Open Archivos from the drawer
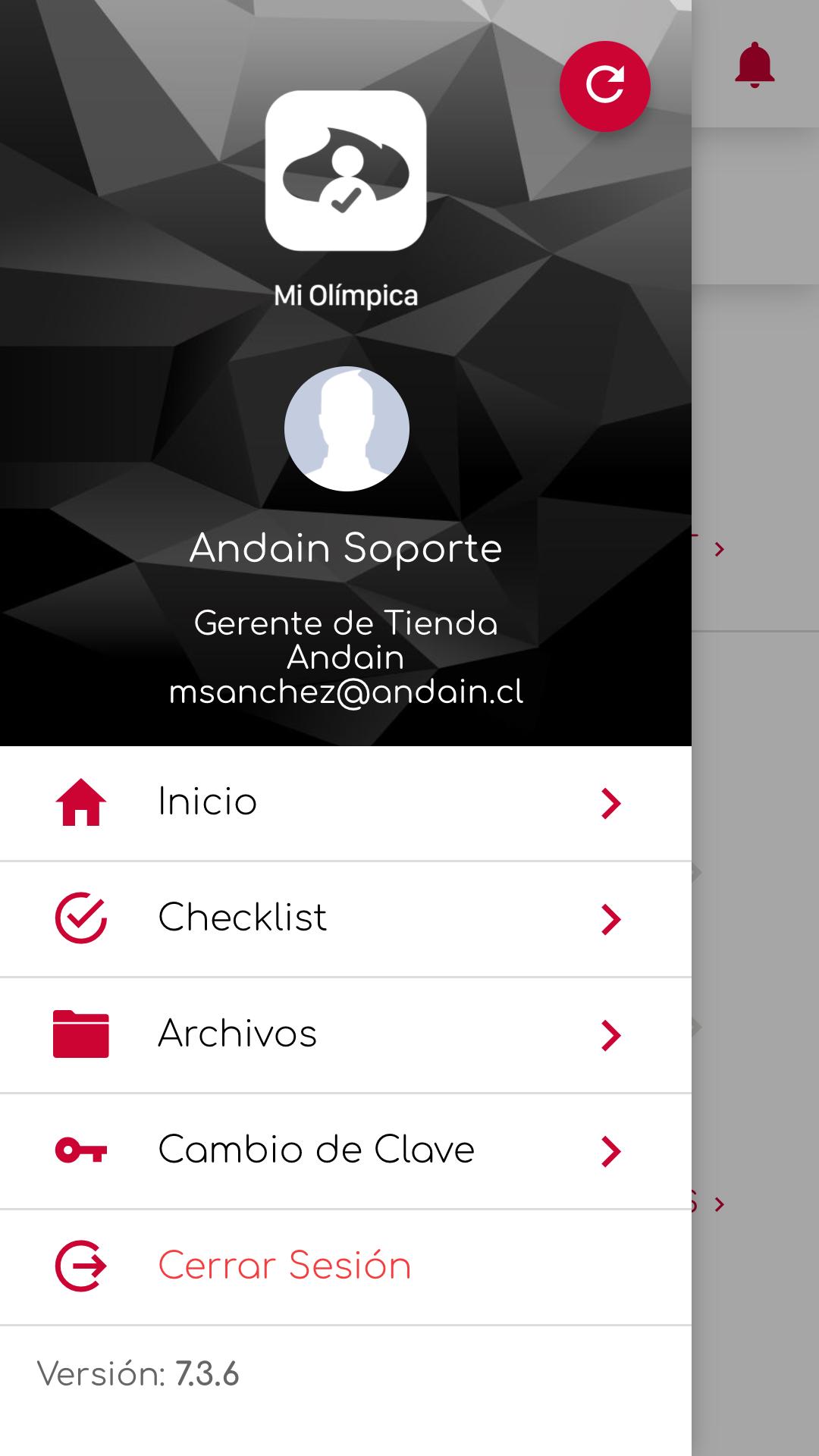The width and height of the screenshot is (819, 1456). tap(345, 1034)
